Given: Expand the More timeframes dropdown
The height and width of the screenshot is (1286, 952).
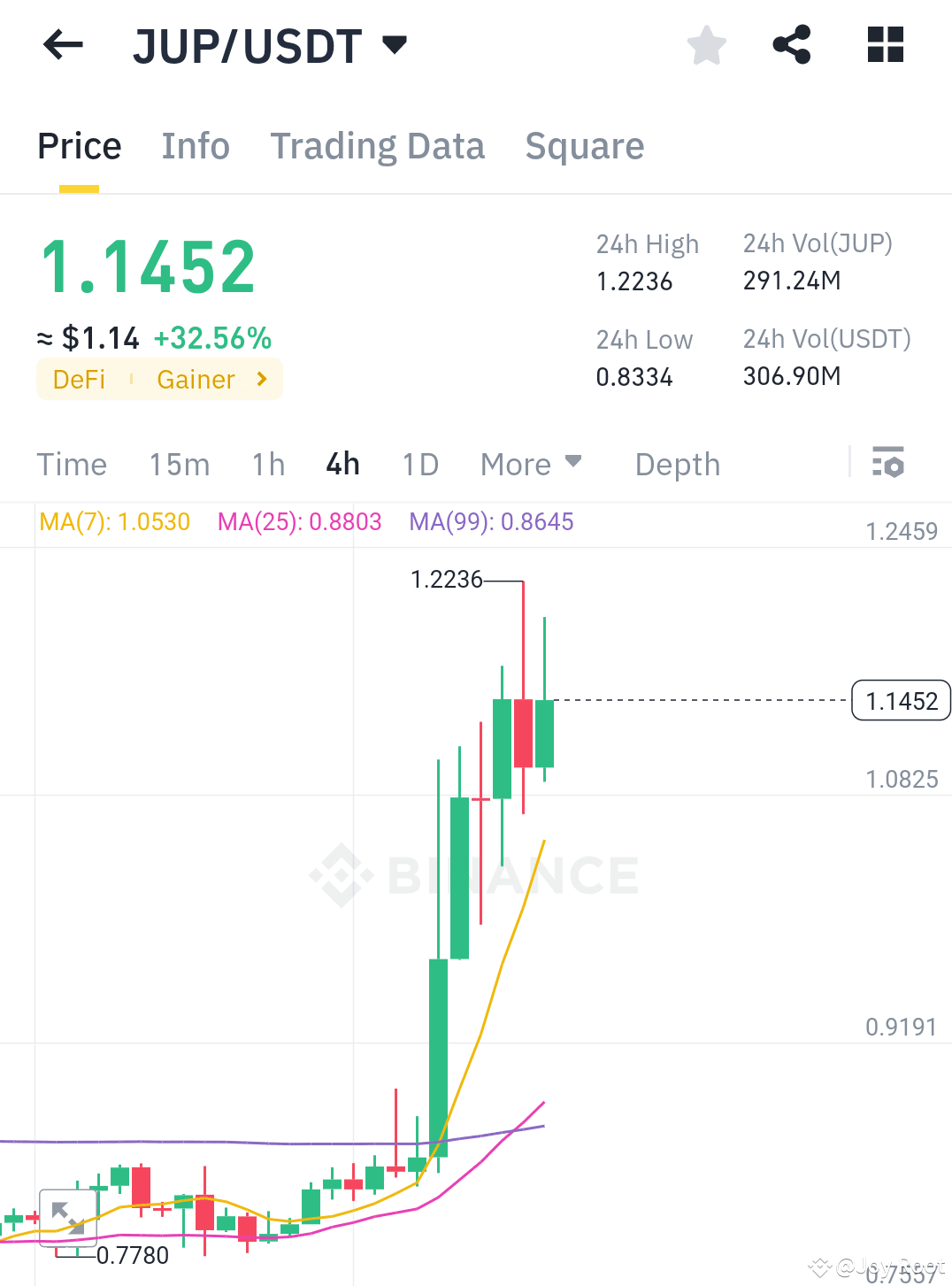Looking at the screenshot, I should 531,464.
